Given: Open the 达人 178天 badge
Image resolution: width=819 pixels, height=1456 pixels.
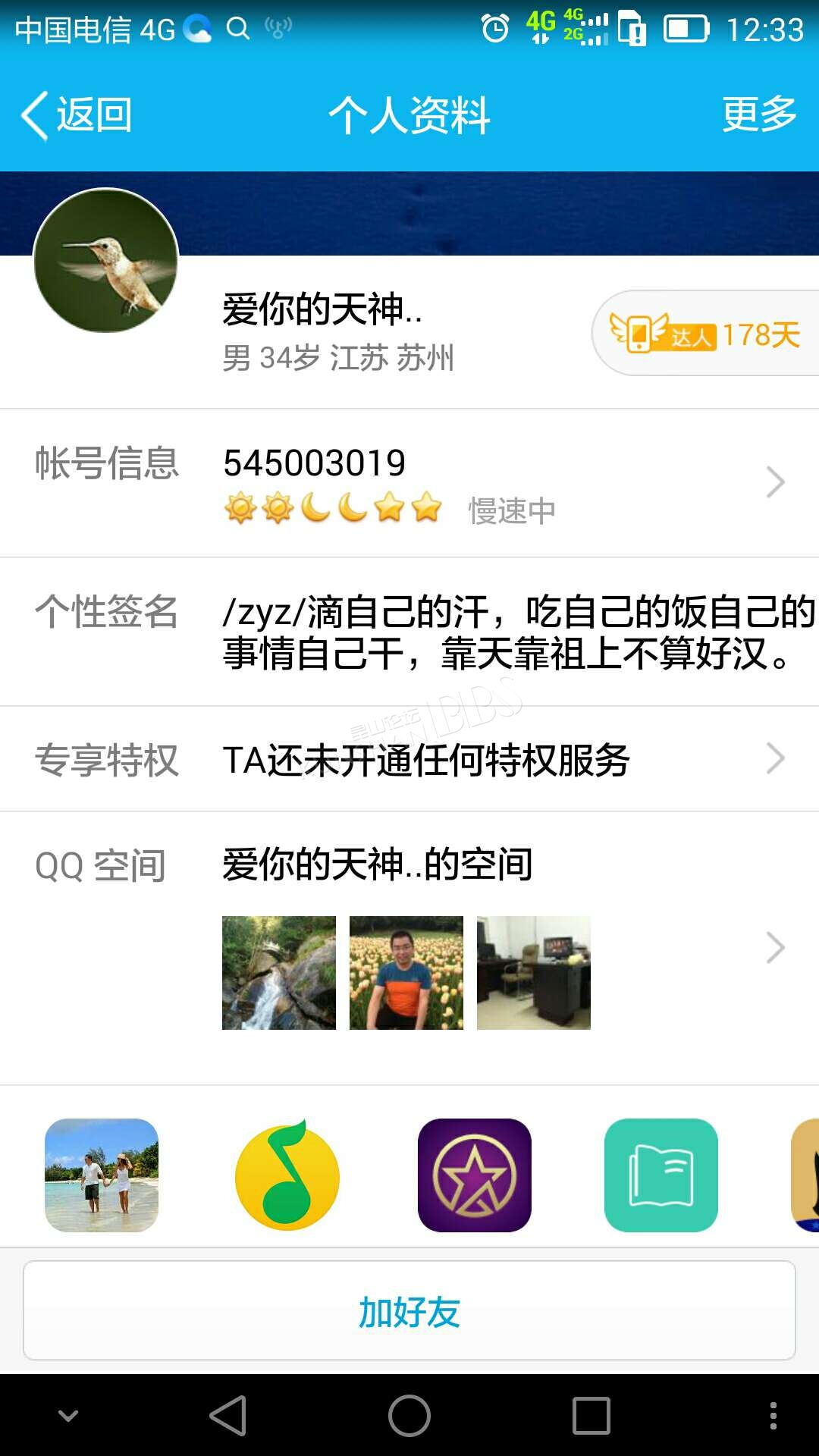Looking at the screenshot, I should click(705, 334).
